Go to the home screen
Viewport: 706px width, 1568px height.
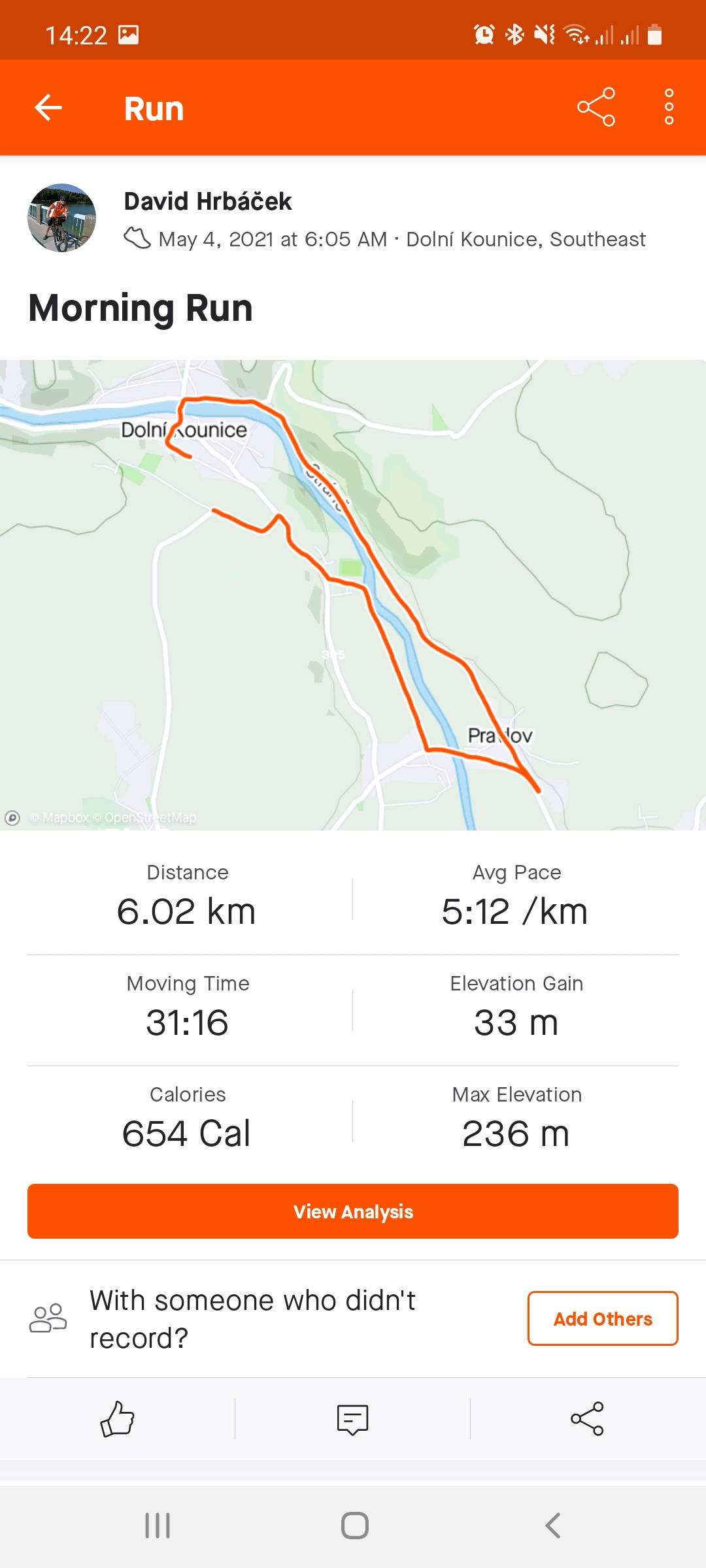point(355,1526)
